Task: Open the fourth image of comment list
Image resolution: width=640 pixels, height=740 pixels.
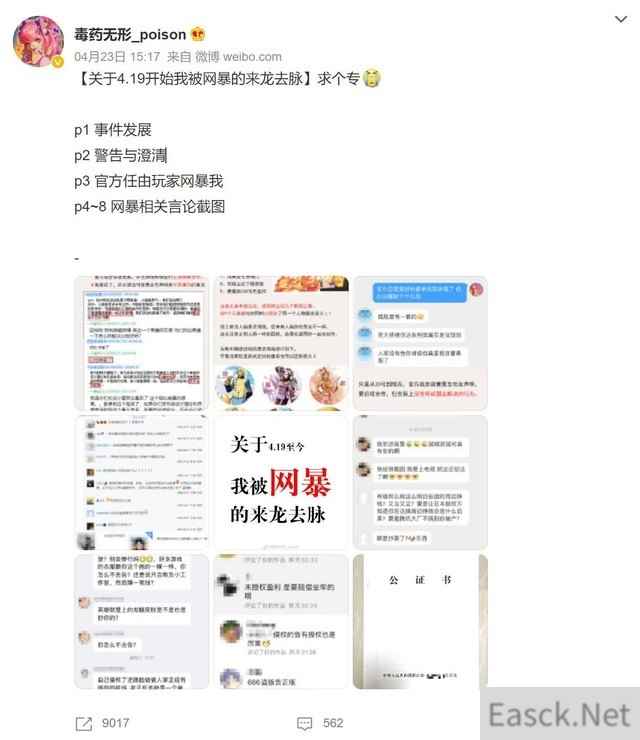Action: [141, 481]
